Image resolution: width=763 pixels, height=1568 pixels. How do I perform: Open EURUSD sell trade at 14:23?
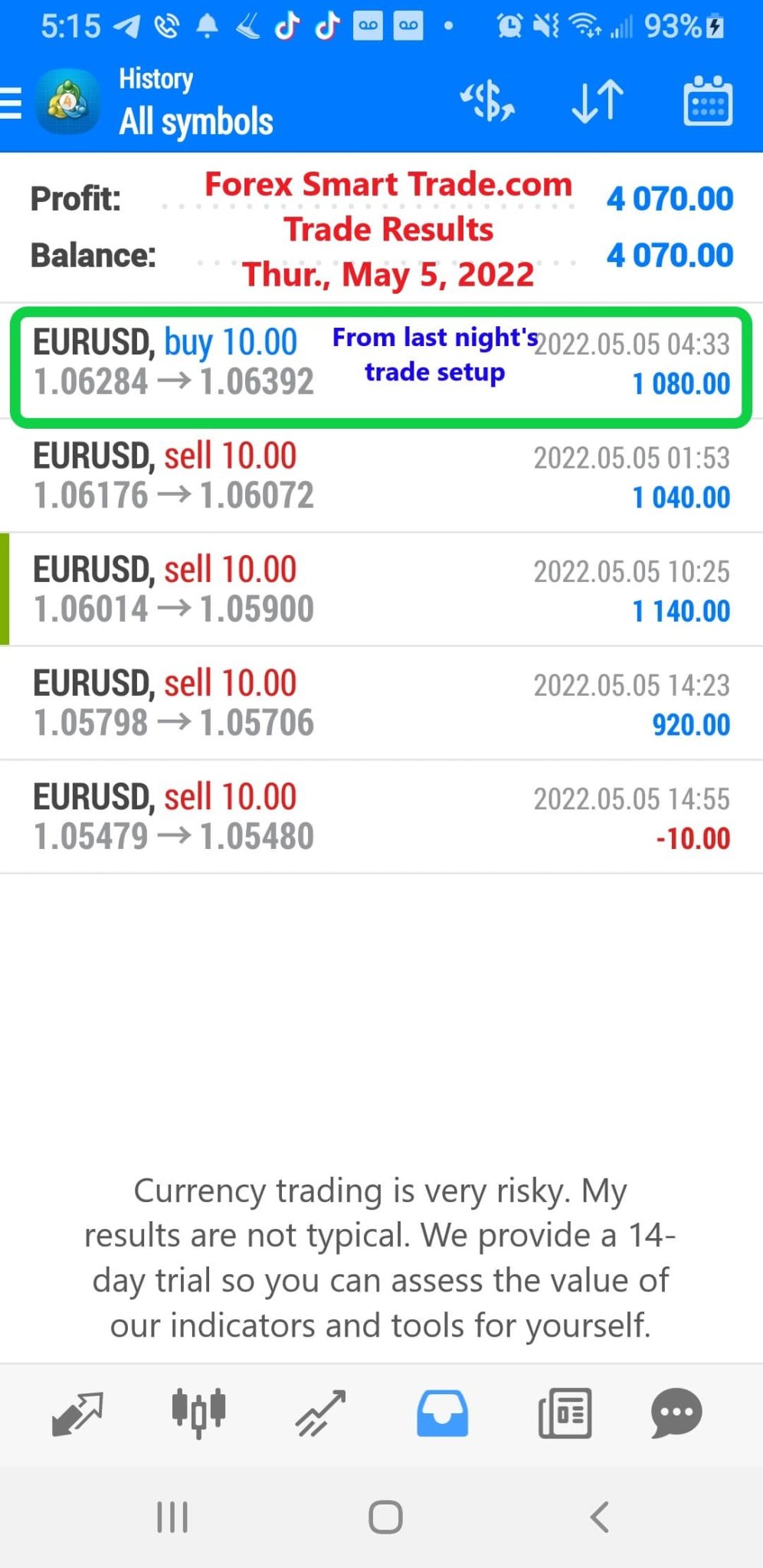tap(381, 703)
